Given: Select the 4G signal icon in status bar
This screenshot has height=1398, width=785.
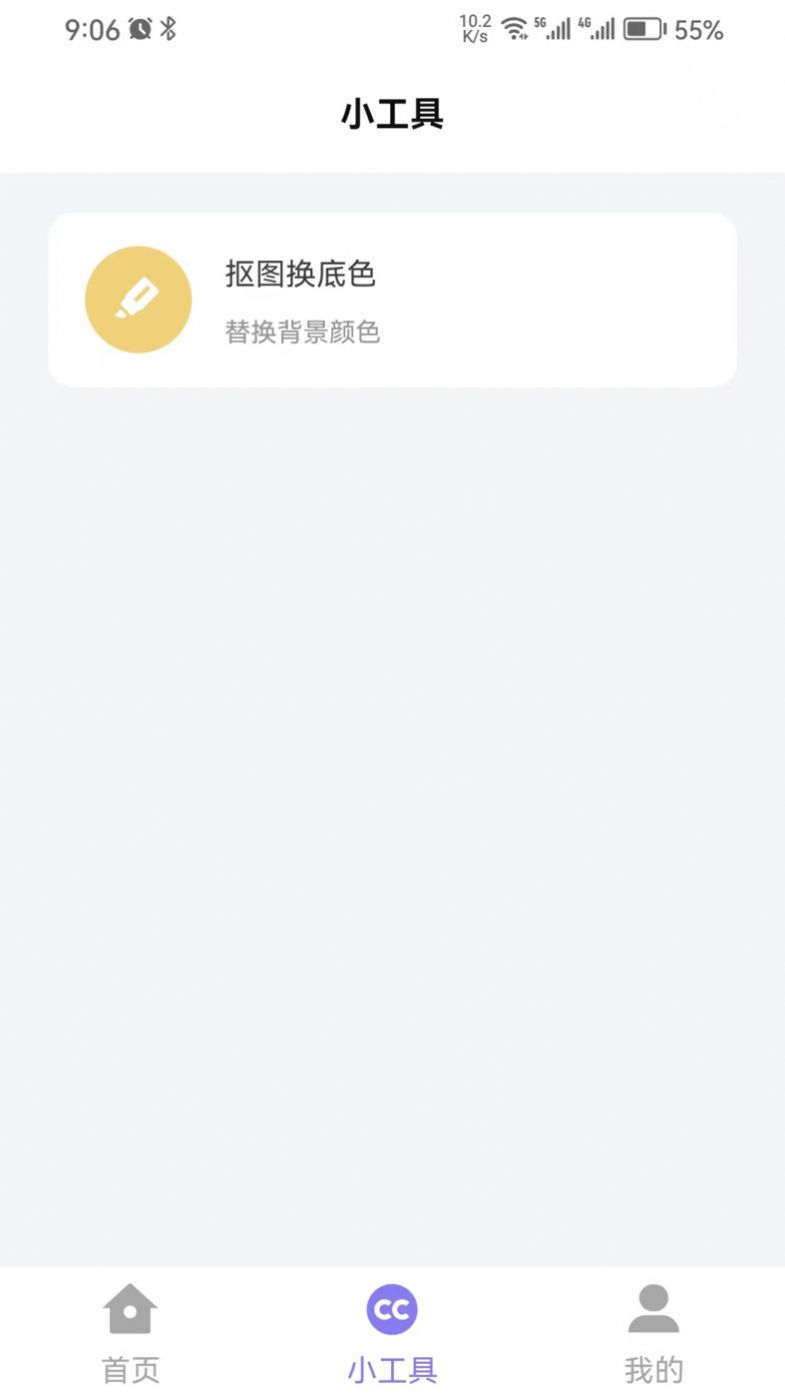Looking at the screenshot, I should coord(600,29).
